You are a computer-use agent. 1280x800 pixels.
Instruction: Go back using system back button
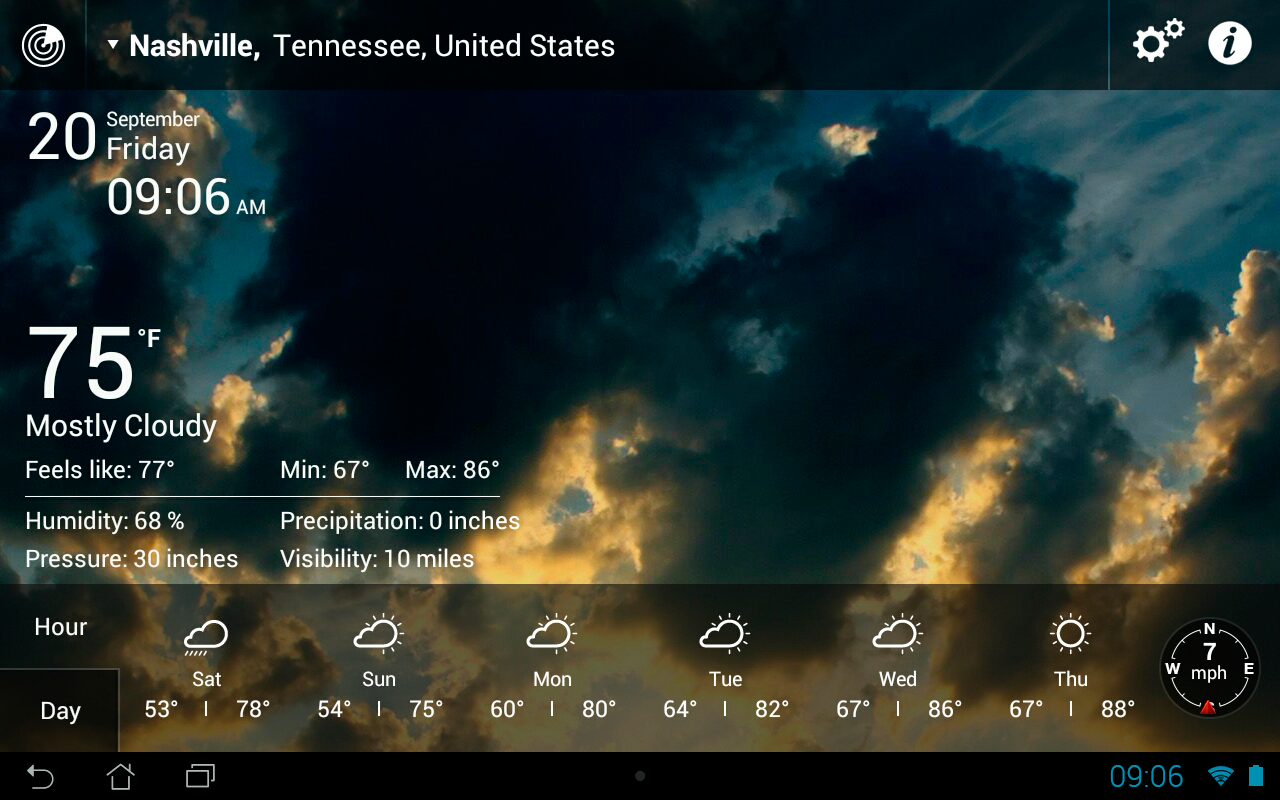(x=40, y=776)
